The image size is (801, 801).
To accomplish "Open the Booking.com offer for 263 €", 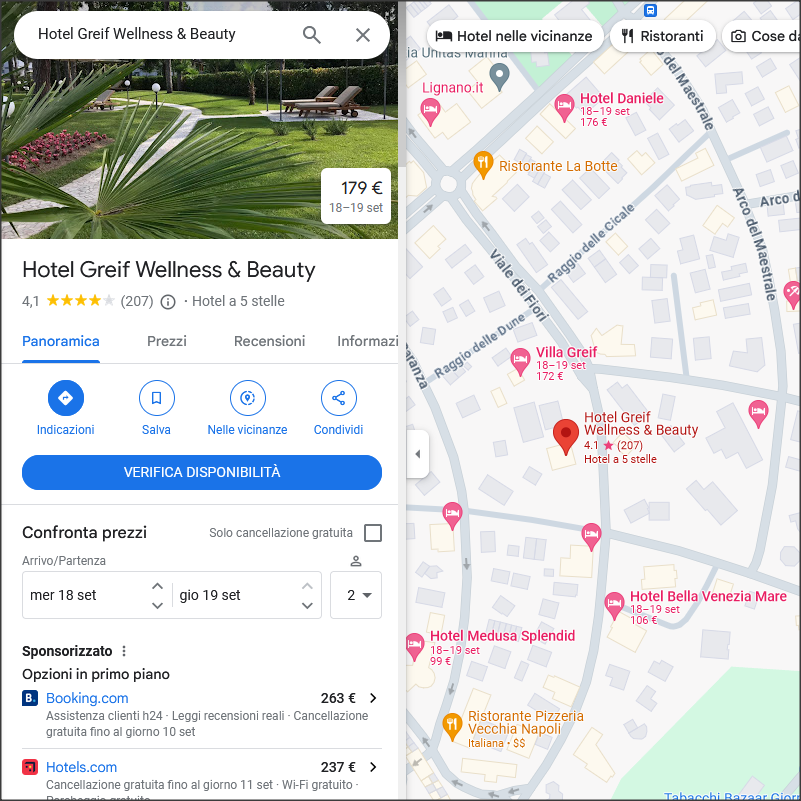I will [200, 698].
